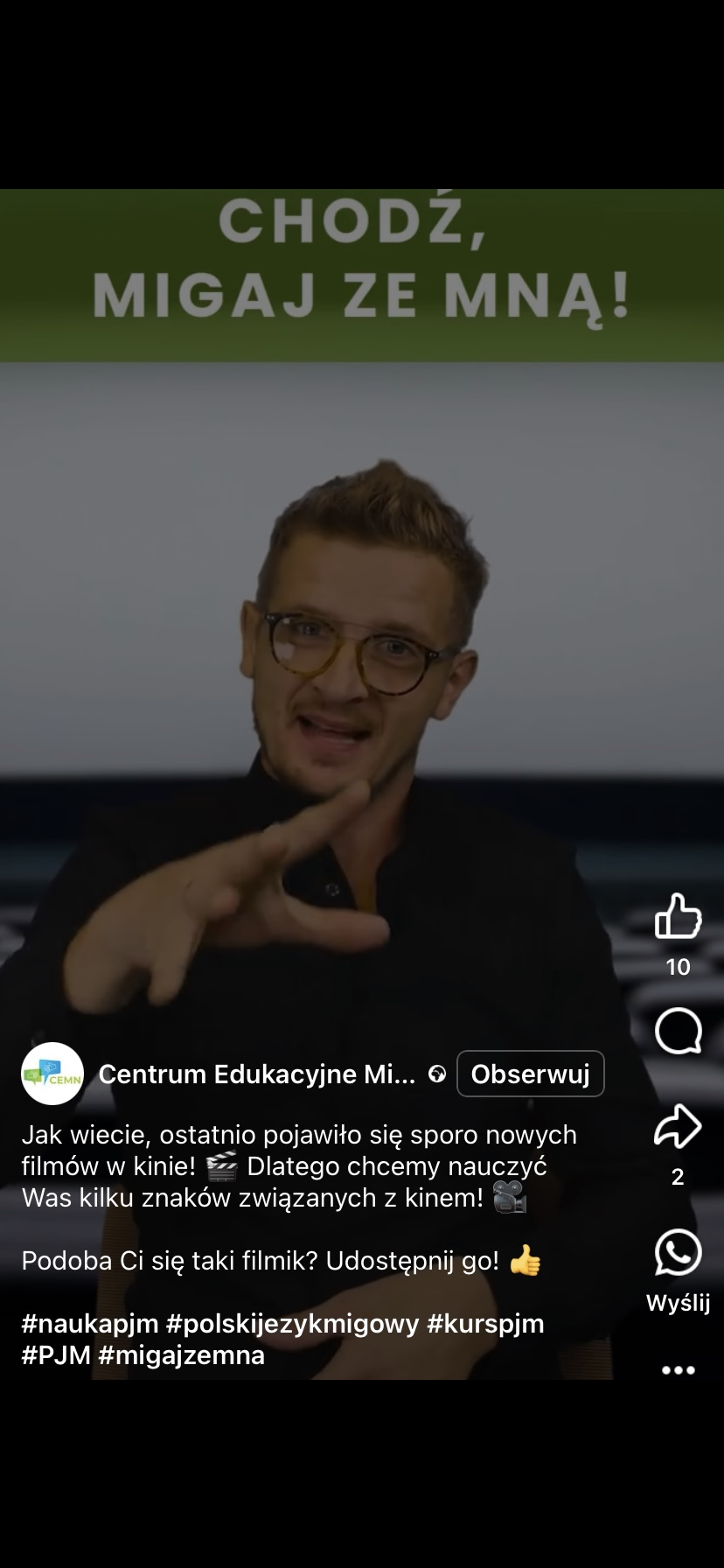Open the three-dot more options menu
This screenshot has width=724, height=1568.
click(x=678, y=1370)
